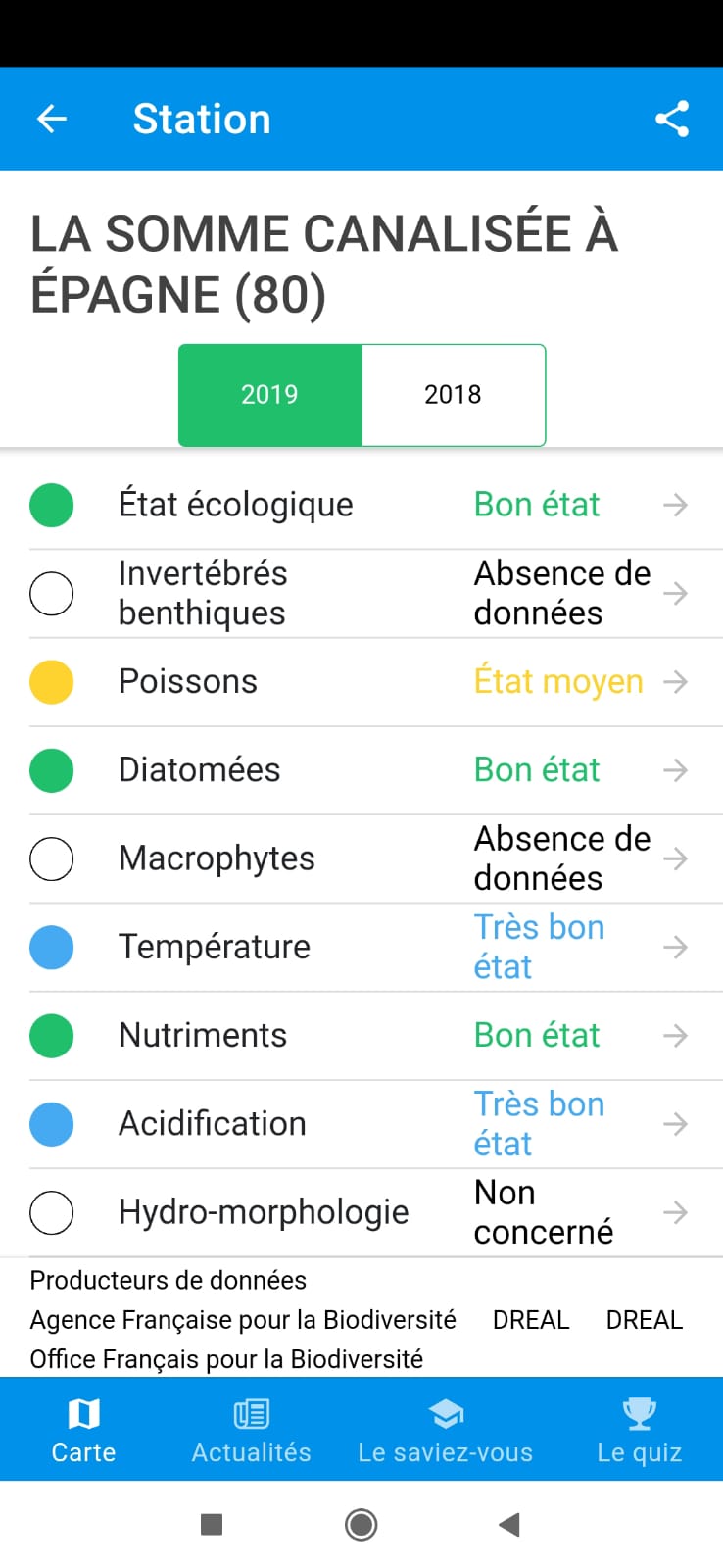723x1568 pixels.
Task: Show Hydro-morphologie details
Action: pyautogui.click(x=361, y=1212)
